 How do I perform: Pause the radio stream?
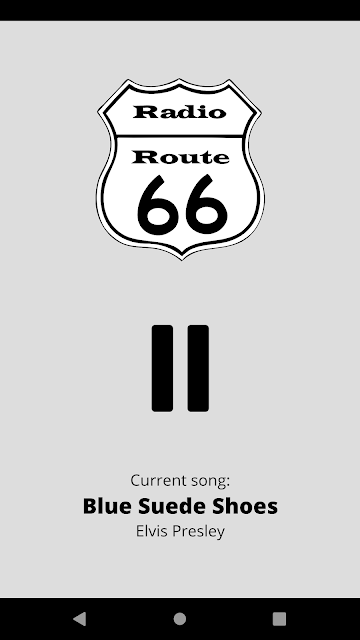180,368
